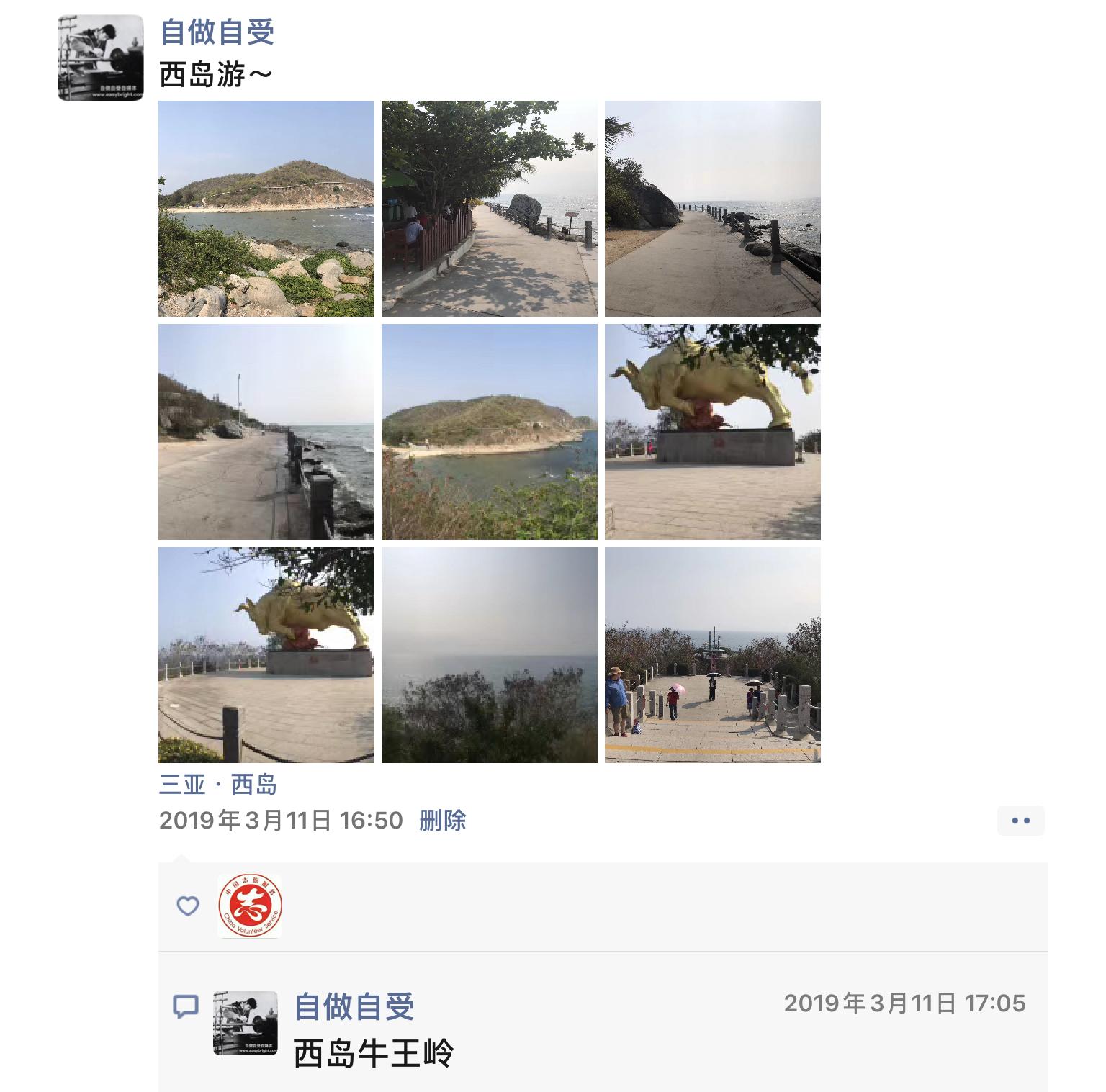Screen dimensions: 1106x1092
Task: View the road with lamp post photo
Action: pyautogui.click(x=266, y=432)
